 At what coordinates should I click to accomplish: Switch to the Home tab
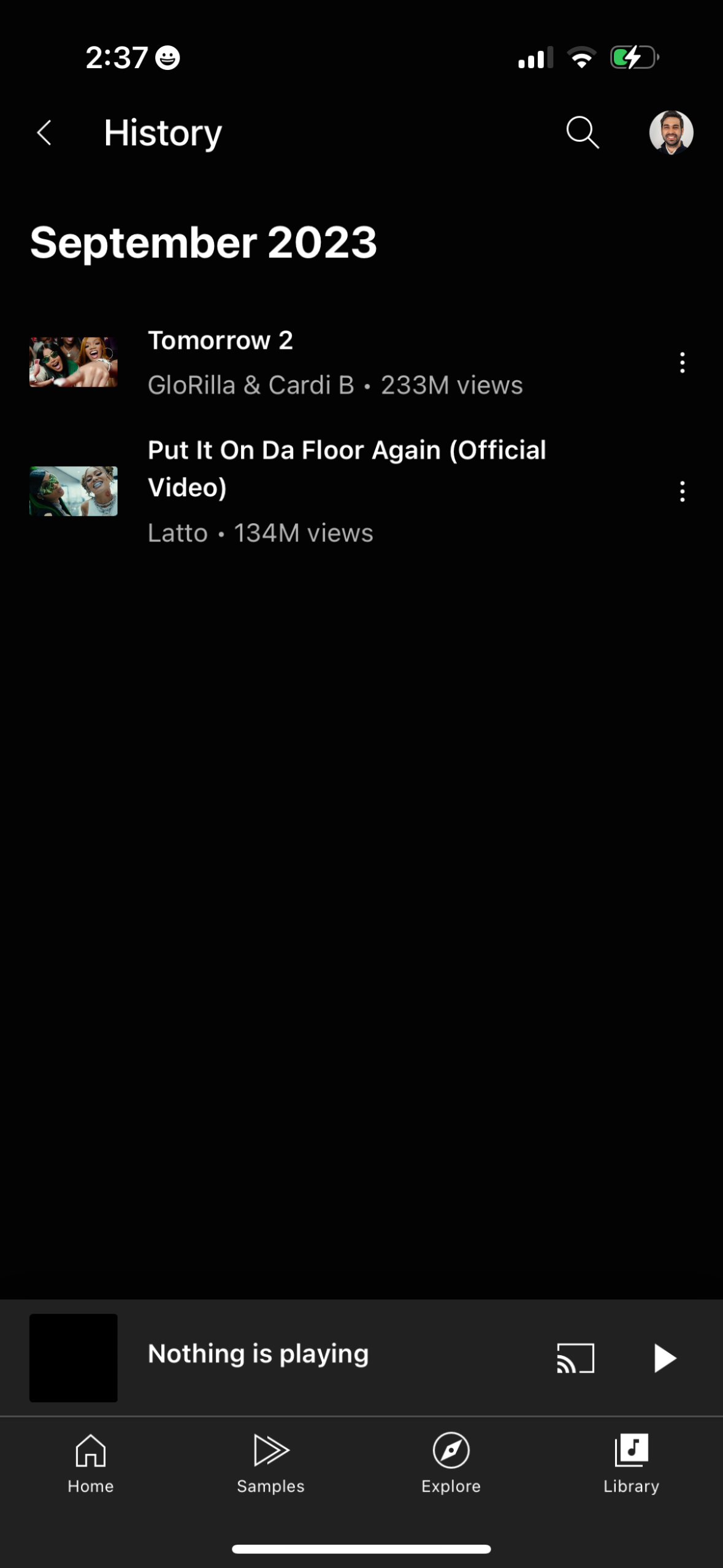pos(90,1463)
